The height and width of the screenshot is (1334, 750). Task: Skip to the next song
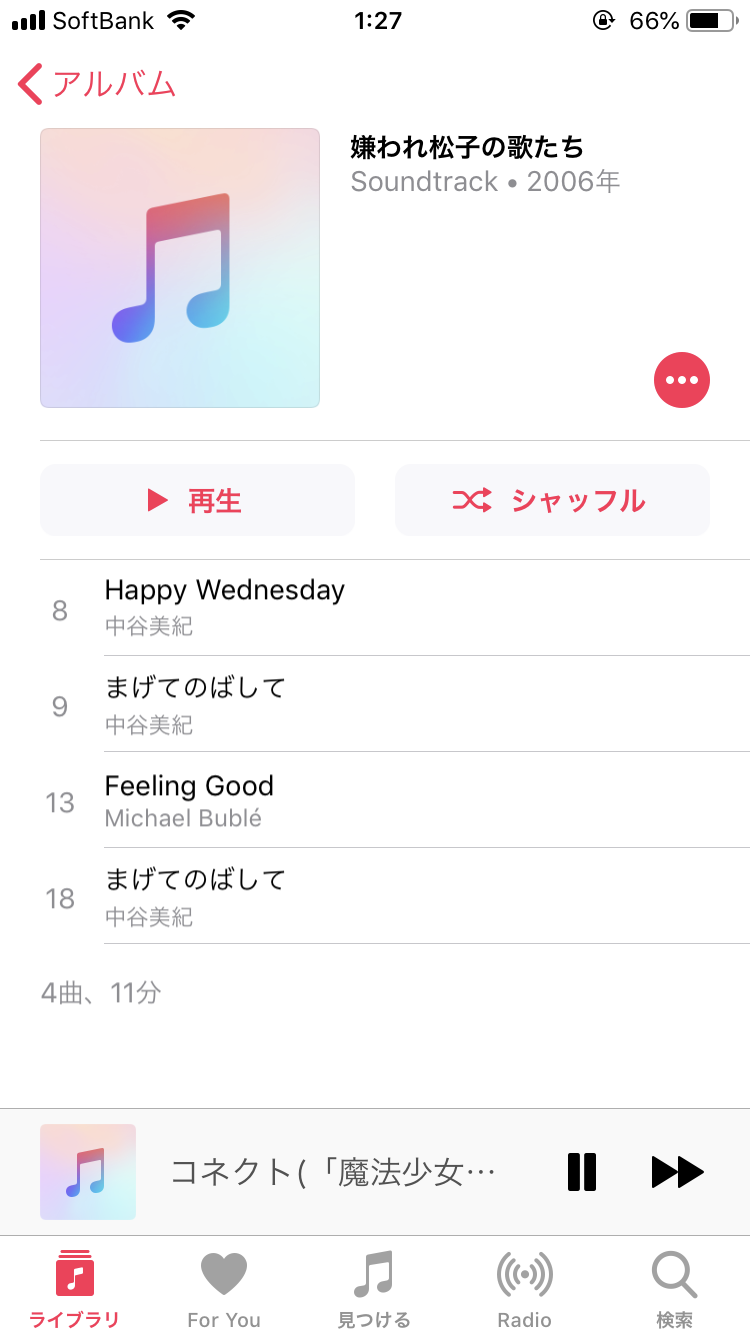(678, 1171)
